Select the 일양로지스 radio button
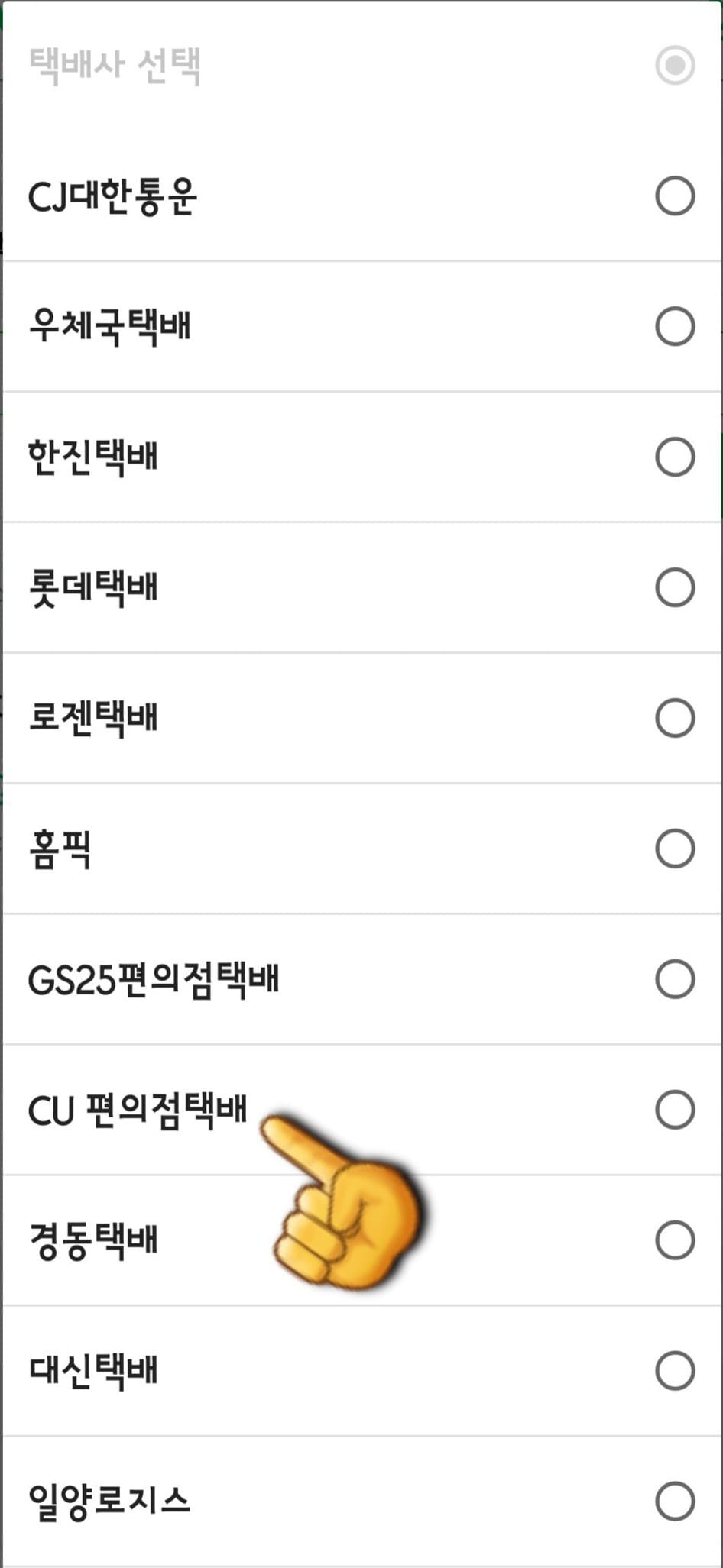The image size is (723, 1568). (675, 1501)
